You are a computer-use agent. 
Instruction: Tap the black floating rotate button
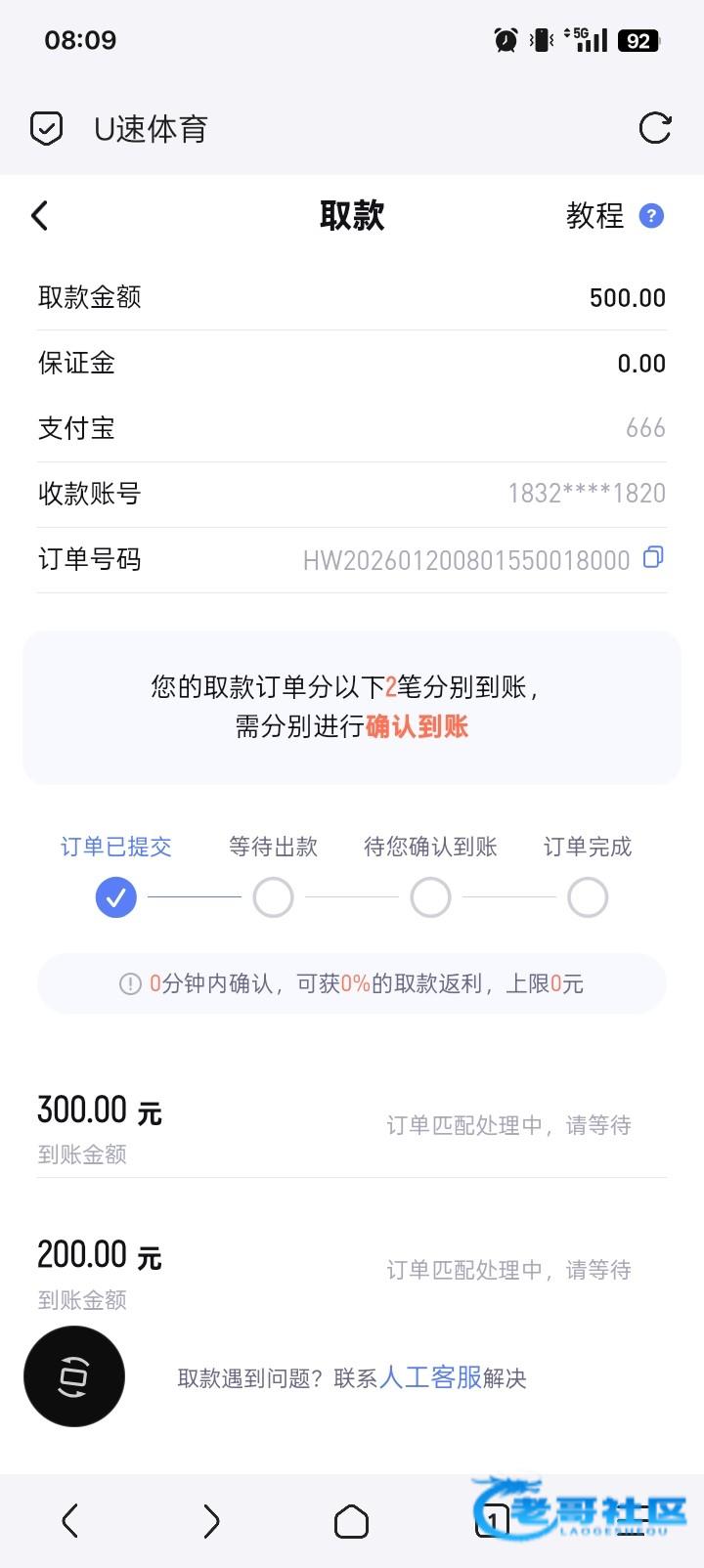tap(74, 1376)
